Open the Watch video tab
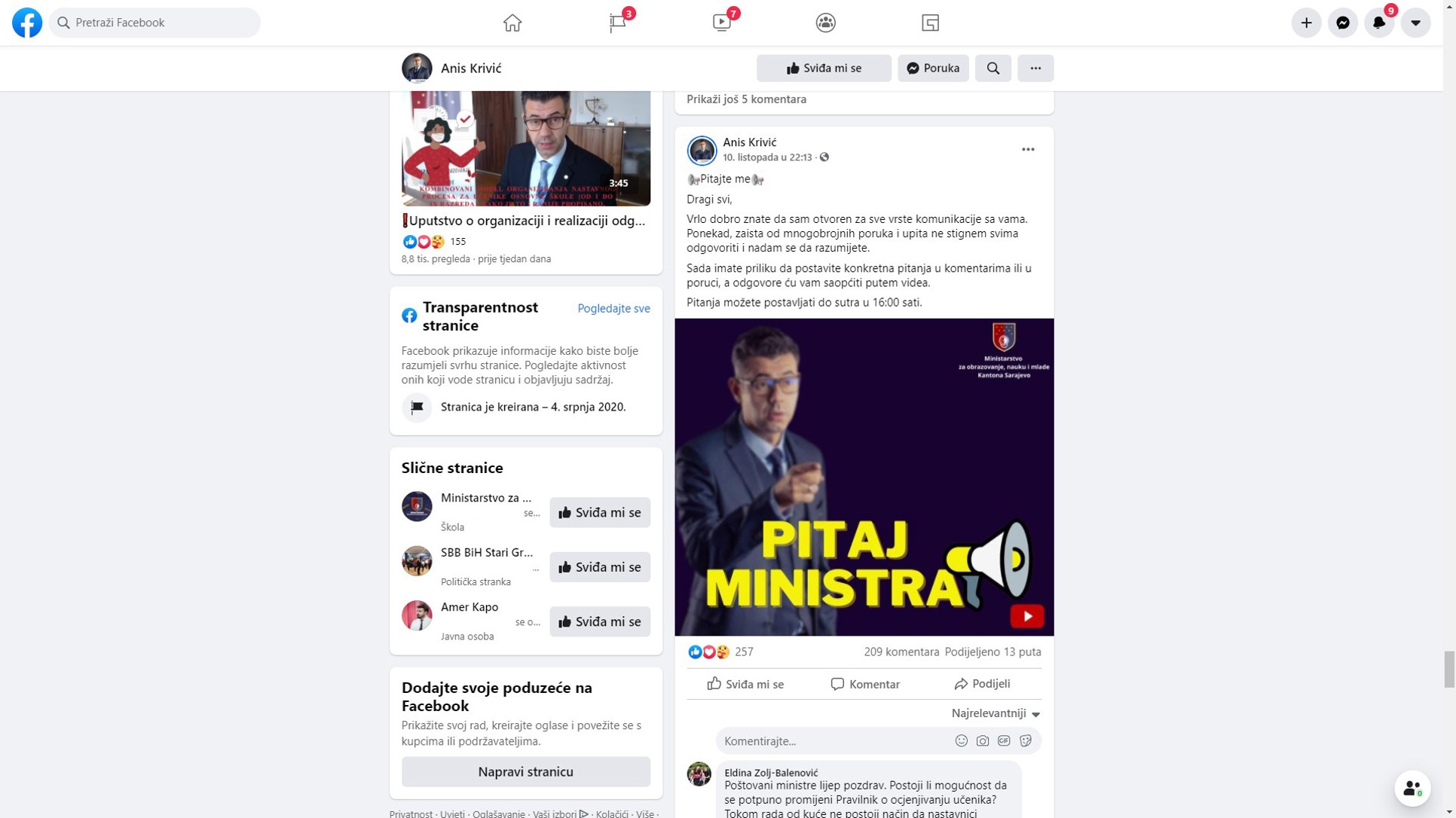1456x818 pixels. coord(722,23)
